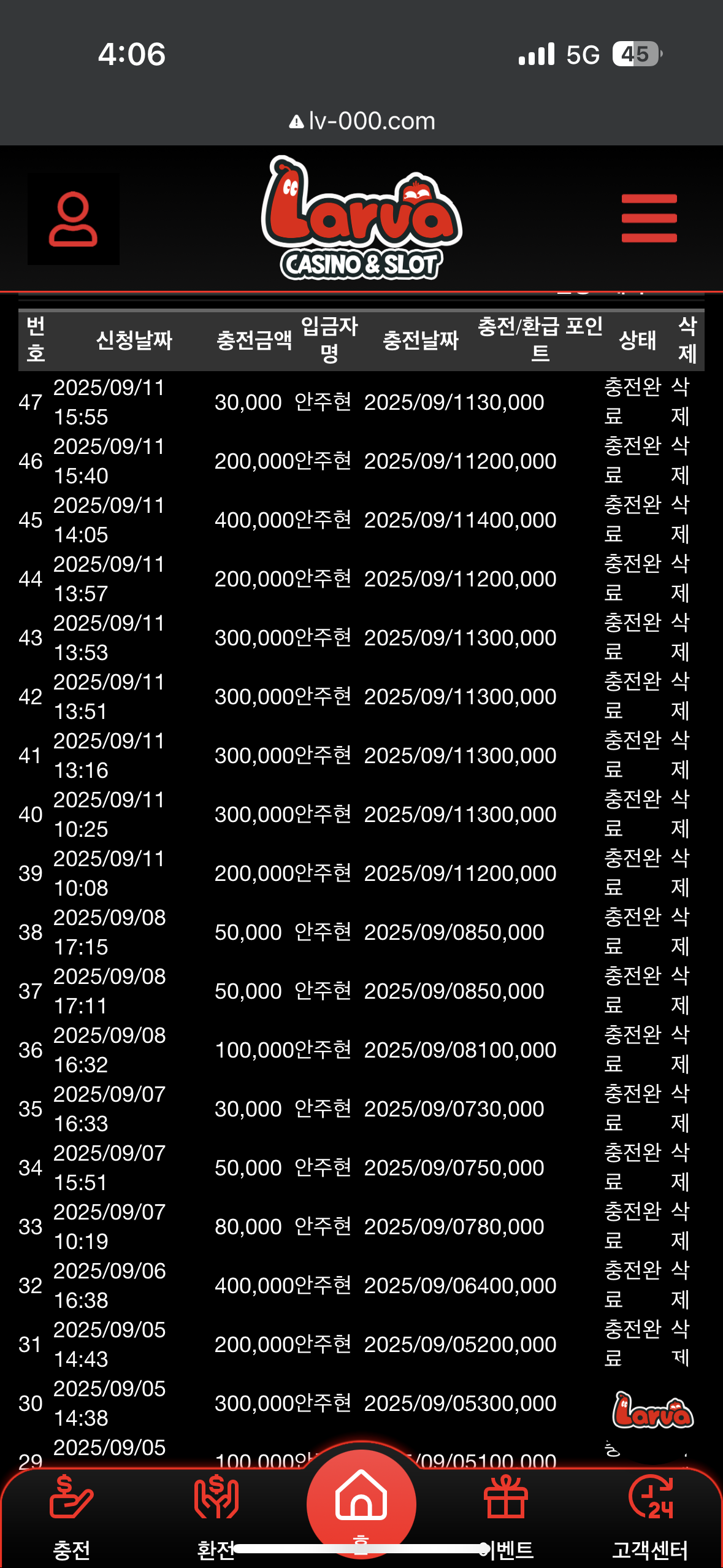Delete charge record number 44
Image resolution: width=723 pixels, height=1568 pixels.
tap(680, 578)
